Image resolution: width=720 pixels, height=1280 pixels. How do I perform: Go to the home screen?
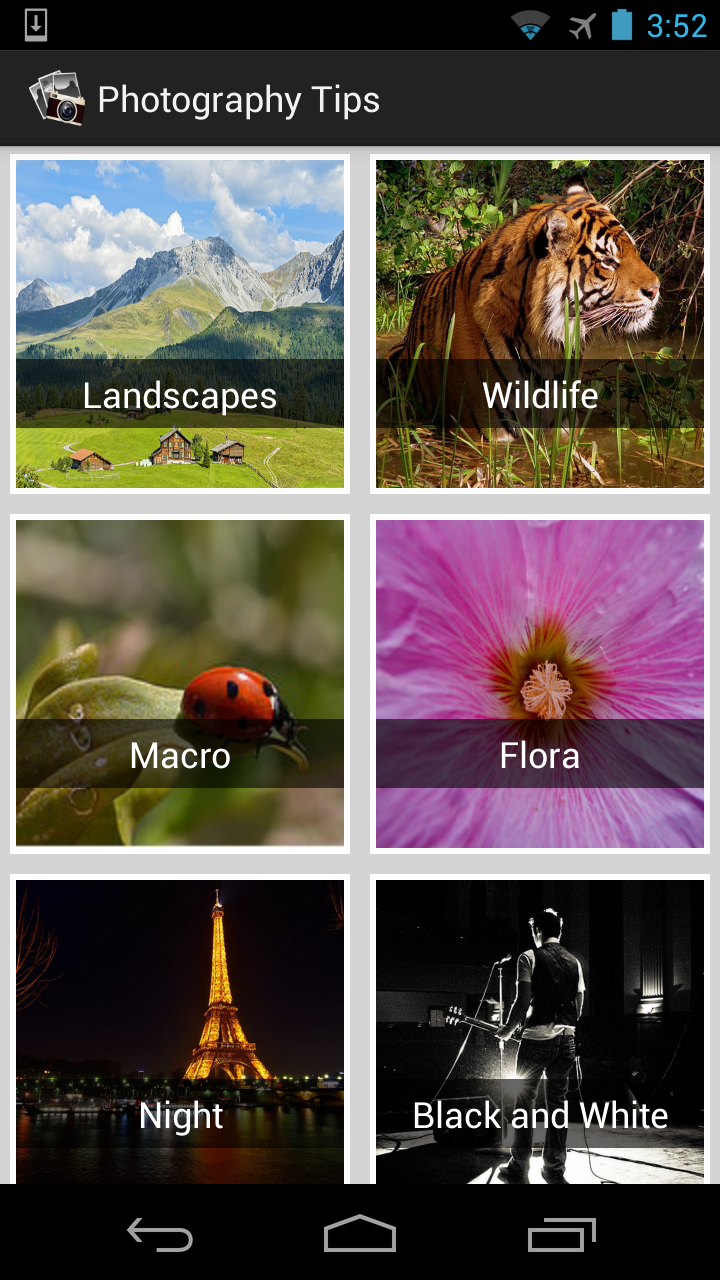(360, 1234)
